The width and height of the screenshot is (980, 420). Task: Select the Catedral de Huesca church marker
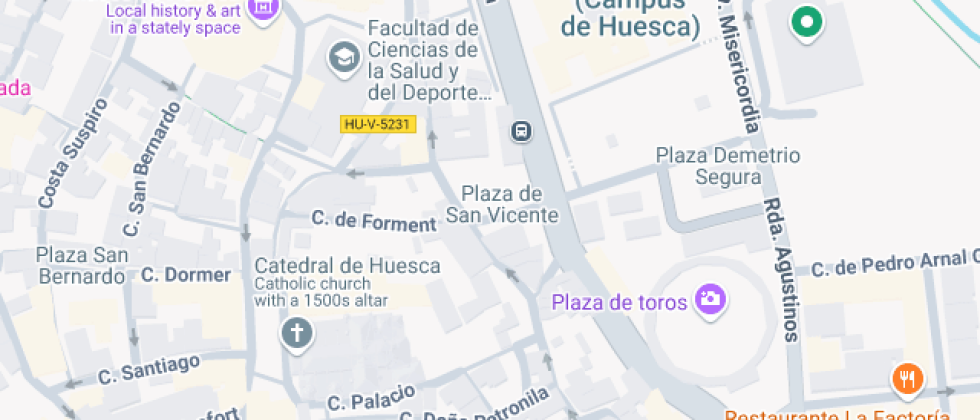(297, 333)
